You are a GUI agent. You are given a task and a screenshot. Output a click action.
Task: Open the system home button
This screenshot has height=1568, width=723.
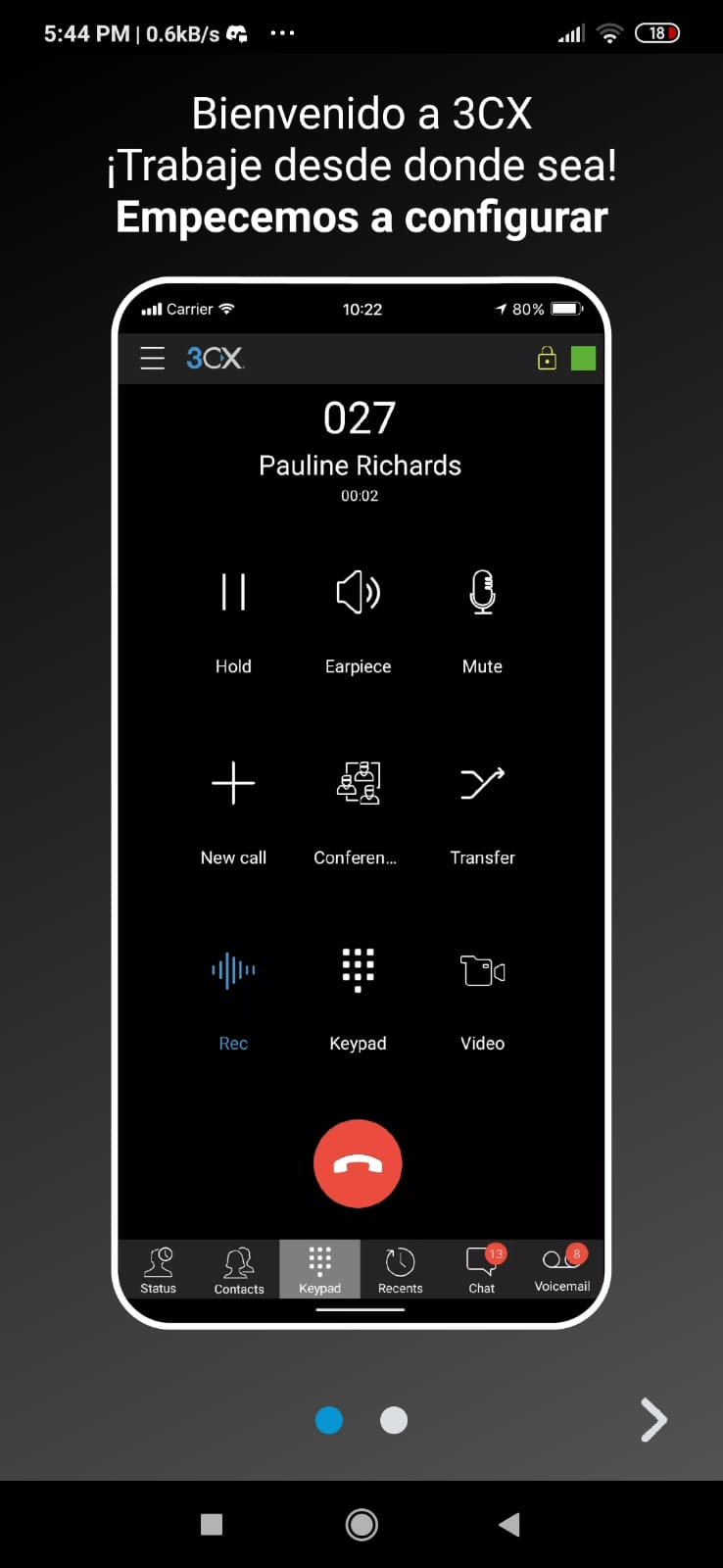tap(361, 1524)
